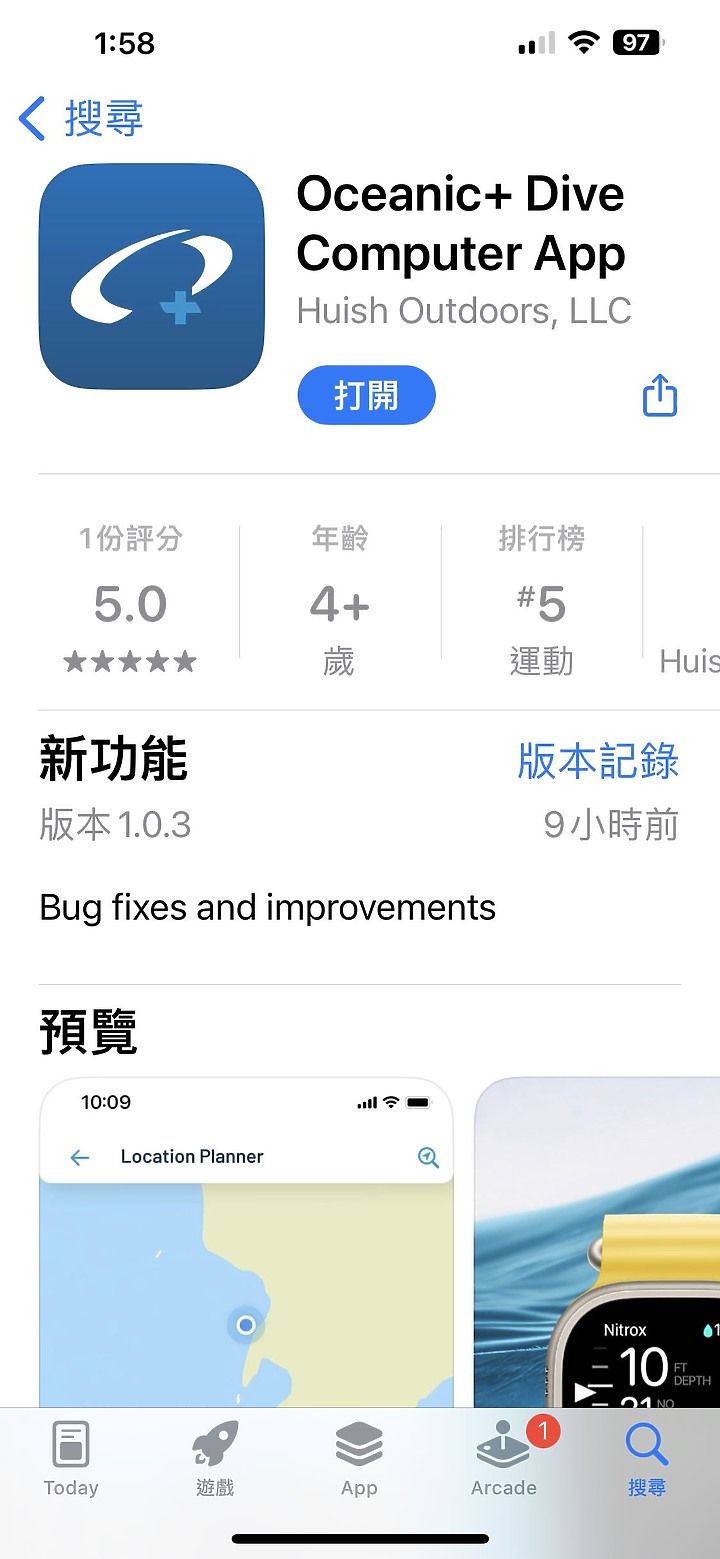Viewport: 720px width, 1559px height.
Task: Open 版本記錄 version history
Action: [598, 761]
